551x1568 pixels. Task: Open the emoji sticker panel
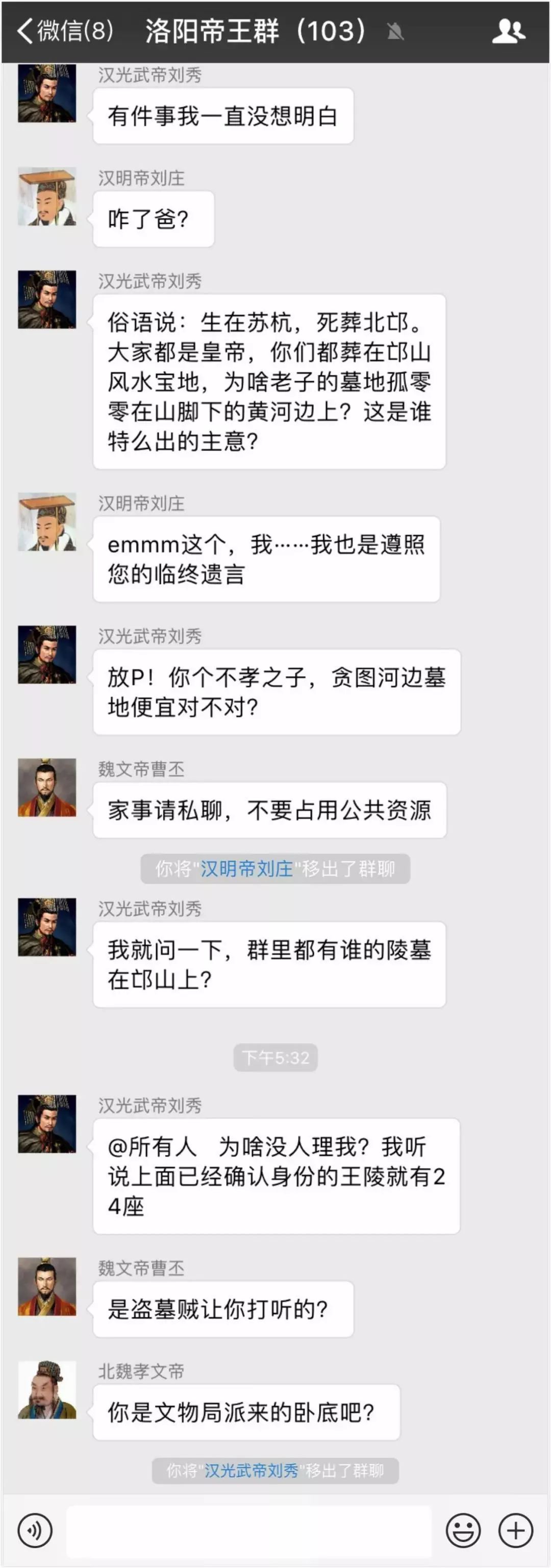tap(463, 1530)
